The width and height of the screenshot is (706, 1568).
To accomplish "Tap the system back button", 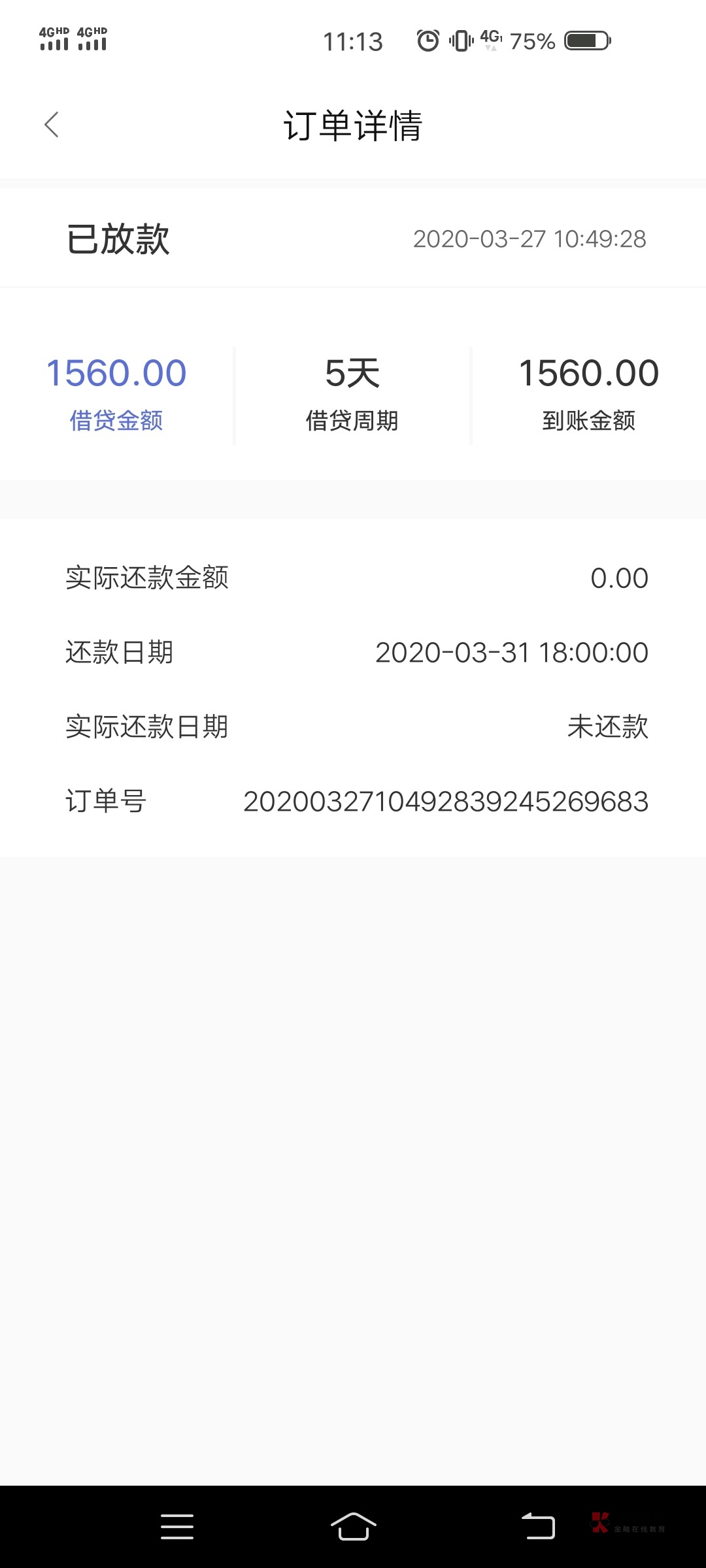I will click(538, 1527).
